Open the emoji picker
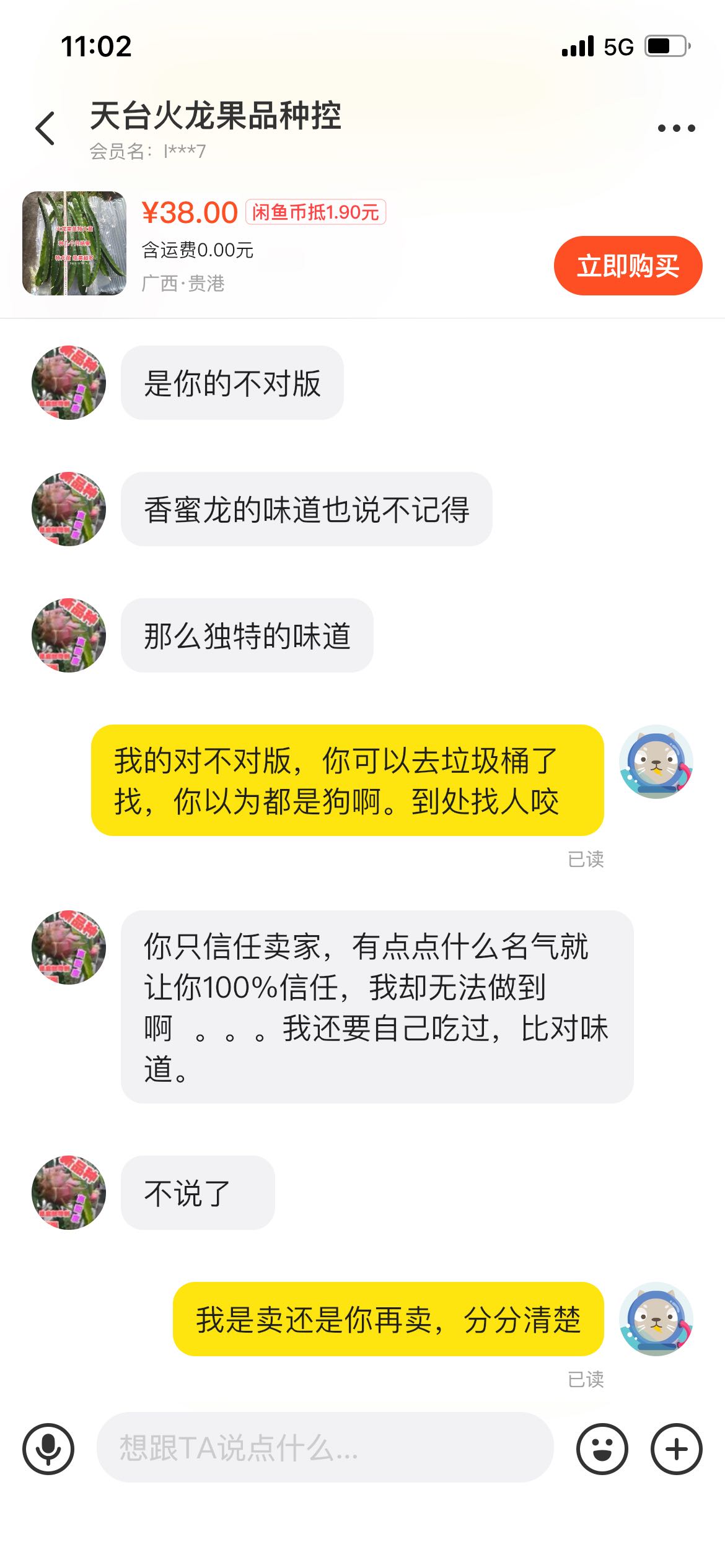The image size is (725, 1568). click(x=602, y=1449)
